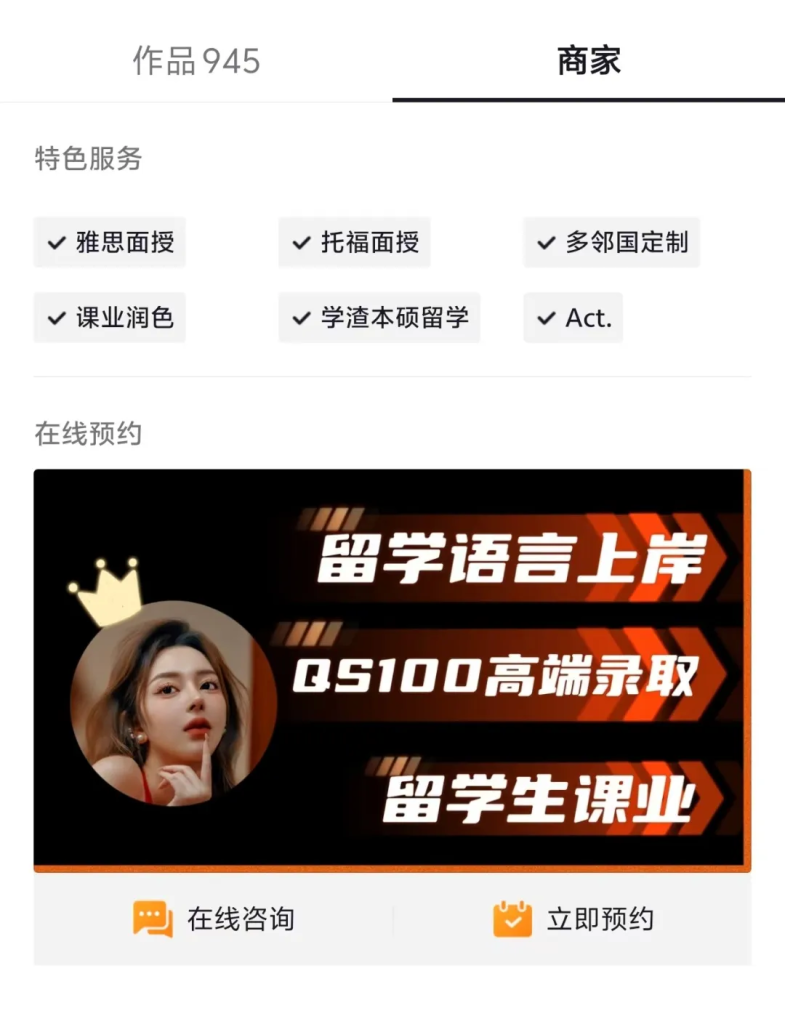
Task: Tap the 雅思面授 service chip
Action: click(x=110, y=242)
